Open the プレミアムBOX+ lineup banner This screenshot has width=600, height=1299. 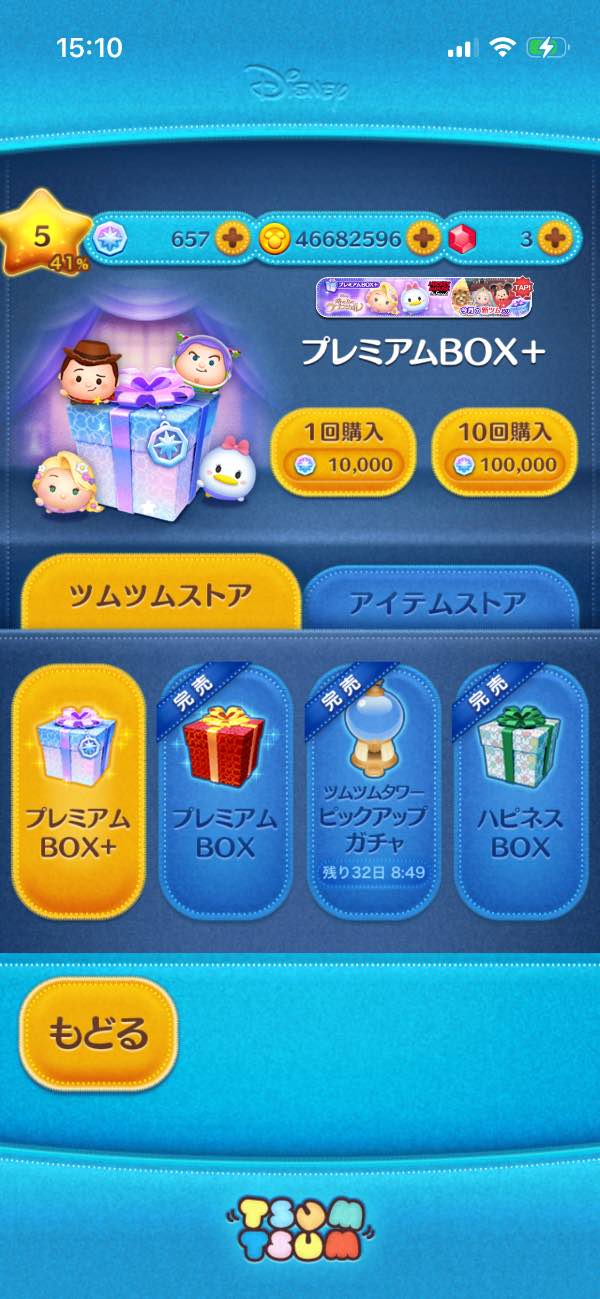[424, 297]
